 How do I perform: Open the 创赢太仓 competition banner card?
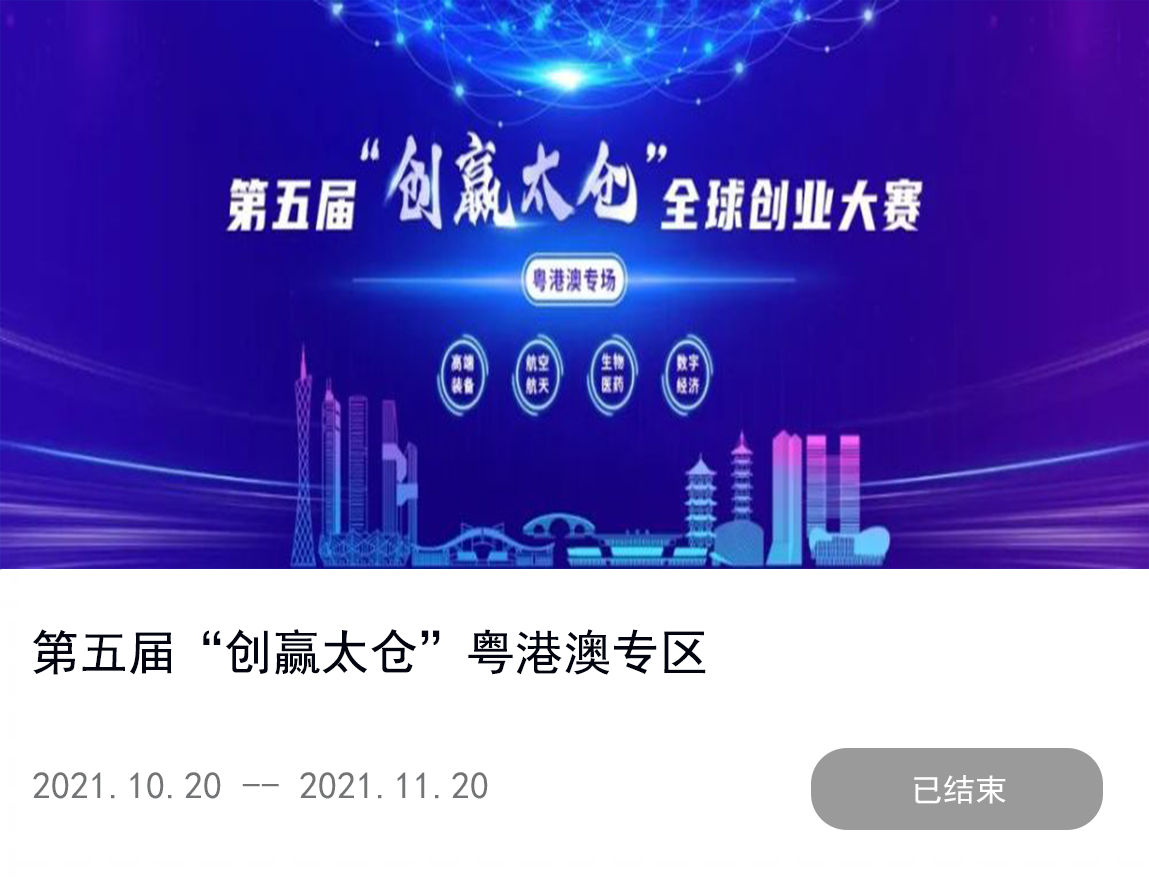pos(574,284)
